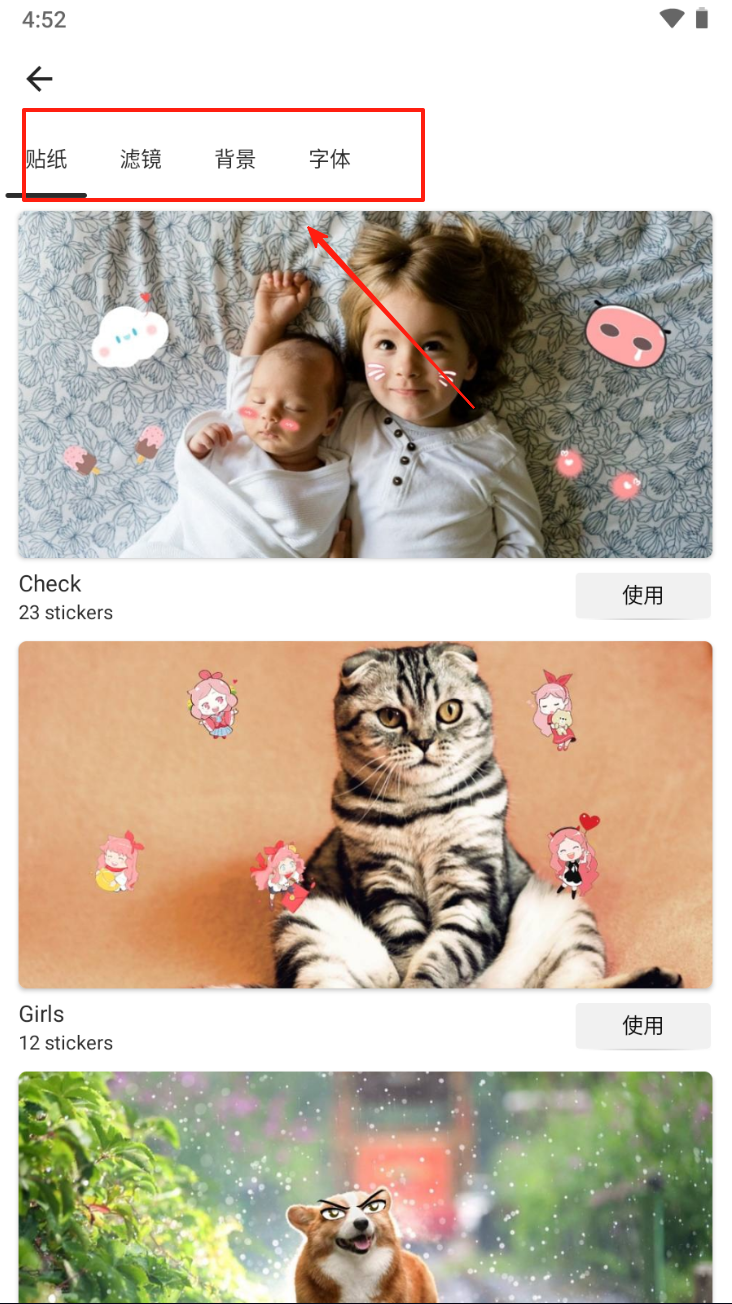
Task: Switch to the 字体 tab
Action: coord(330,159)
